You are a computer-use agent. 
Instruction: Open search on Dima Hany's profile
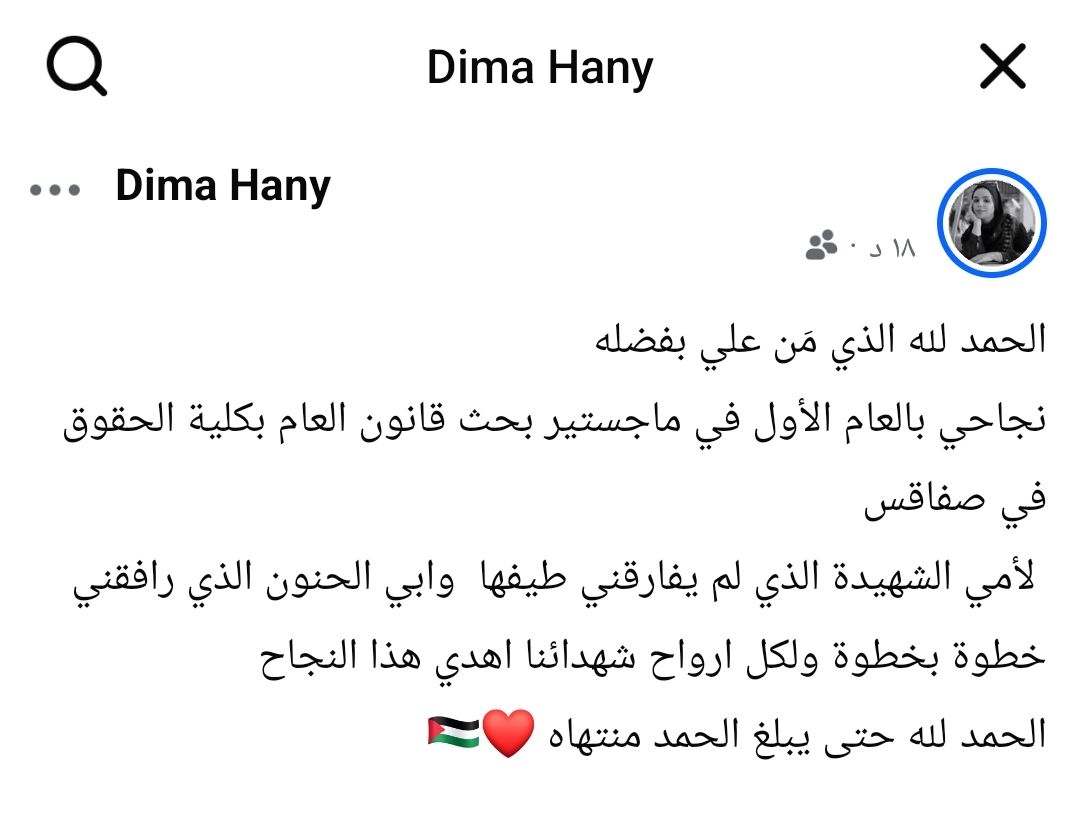[76, 67]
